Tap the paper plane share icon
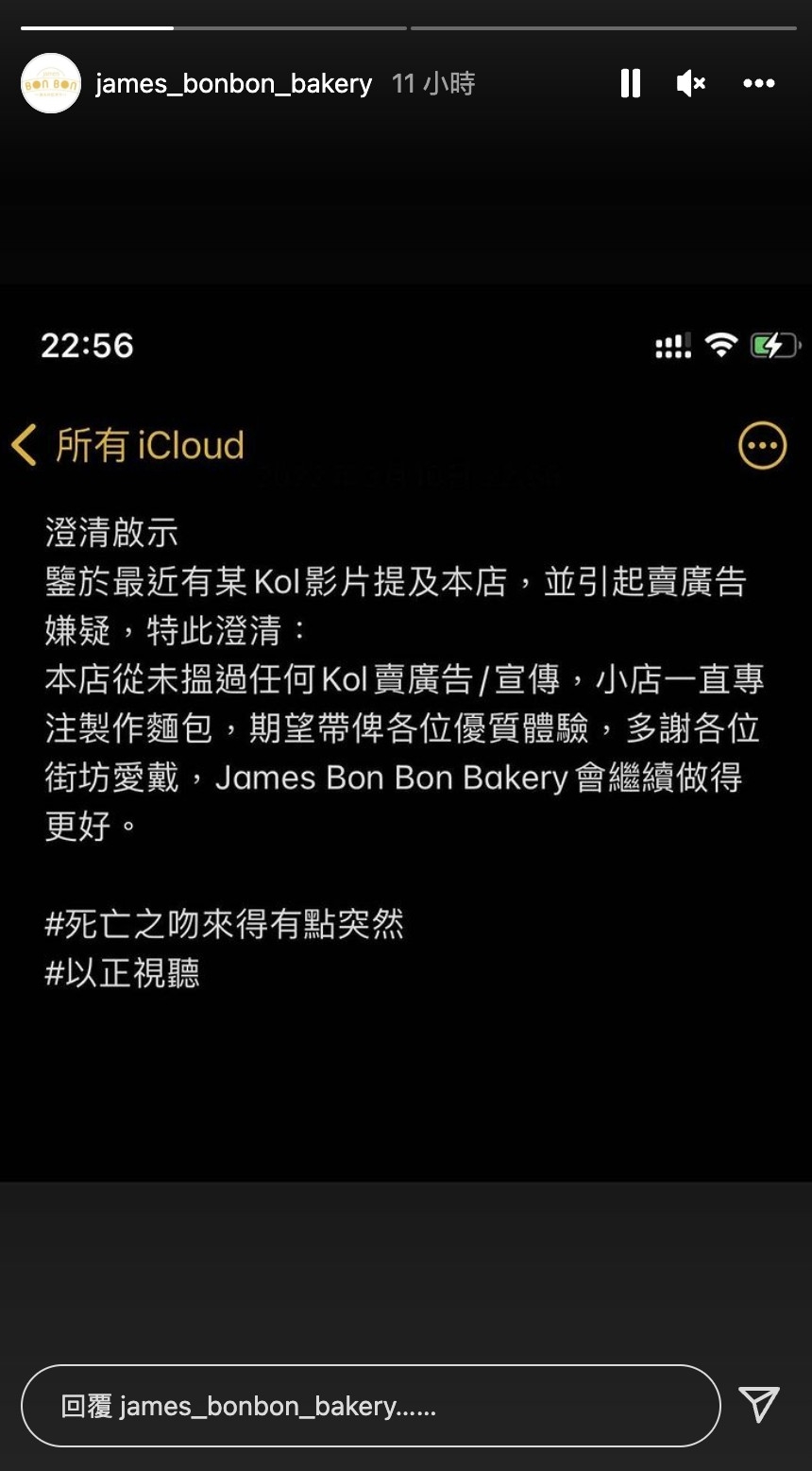 (x=758, y=1406)
